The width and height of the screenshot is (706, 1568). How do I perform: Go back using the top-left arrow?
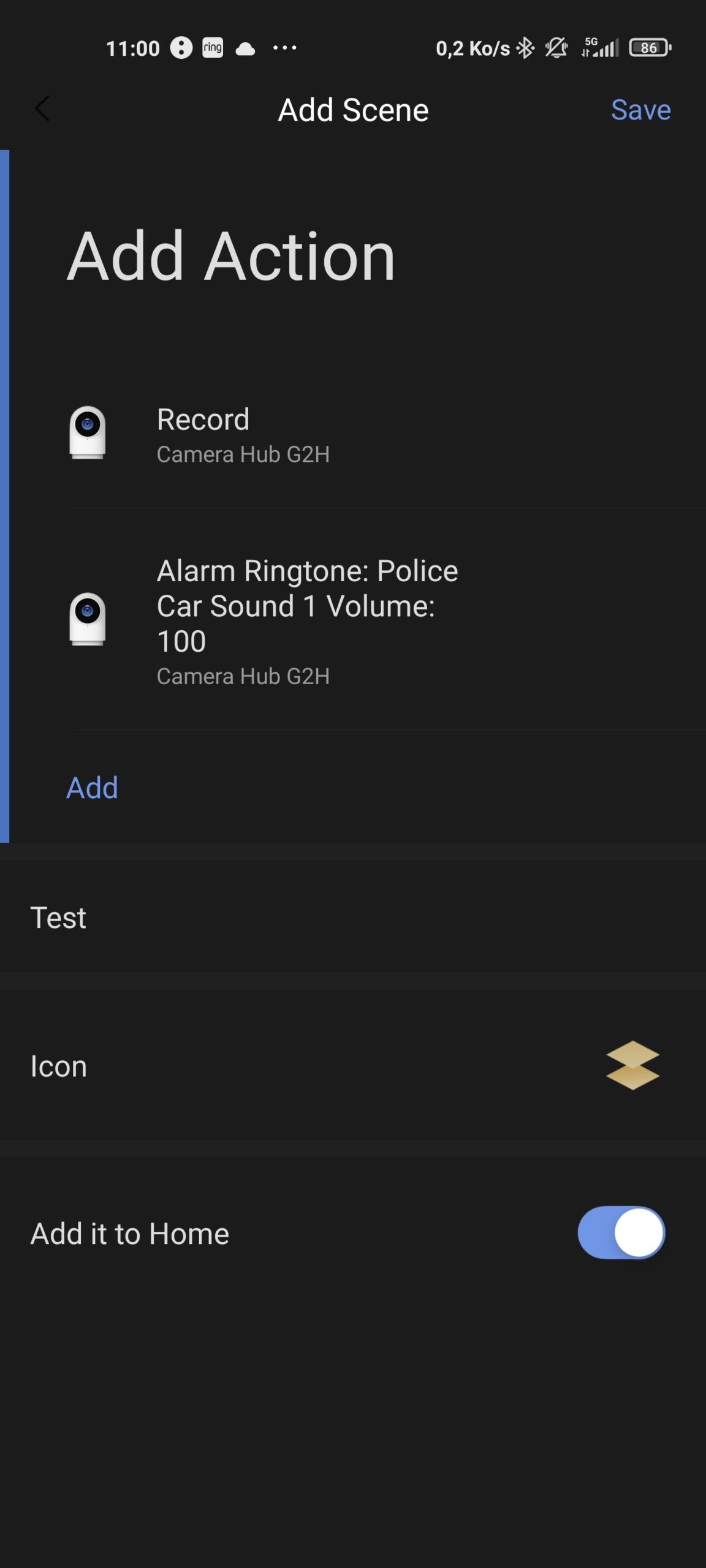point(42,110)
